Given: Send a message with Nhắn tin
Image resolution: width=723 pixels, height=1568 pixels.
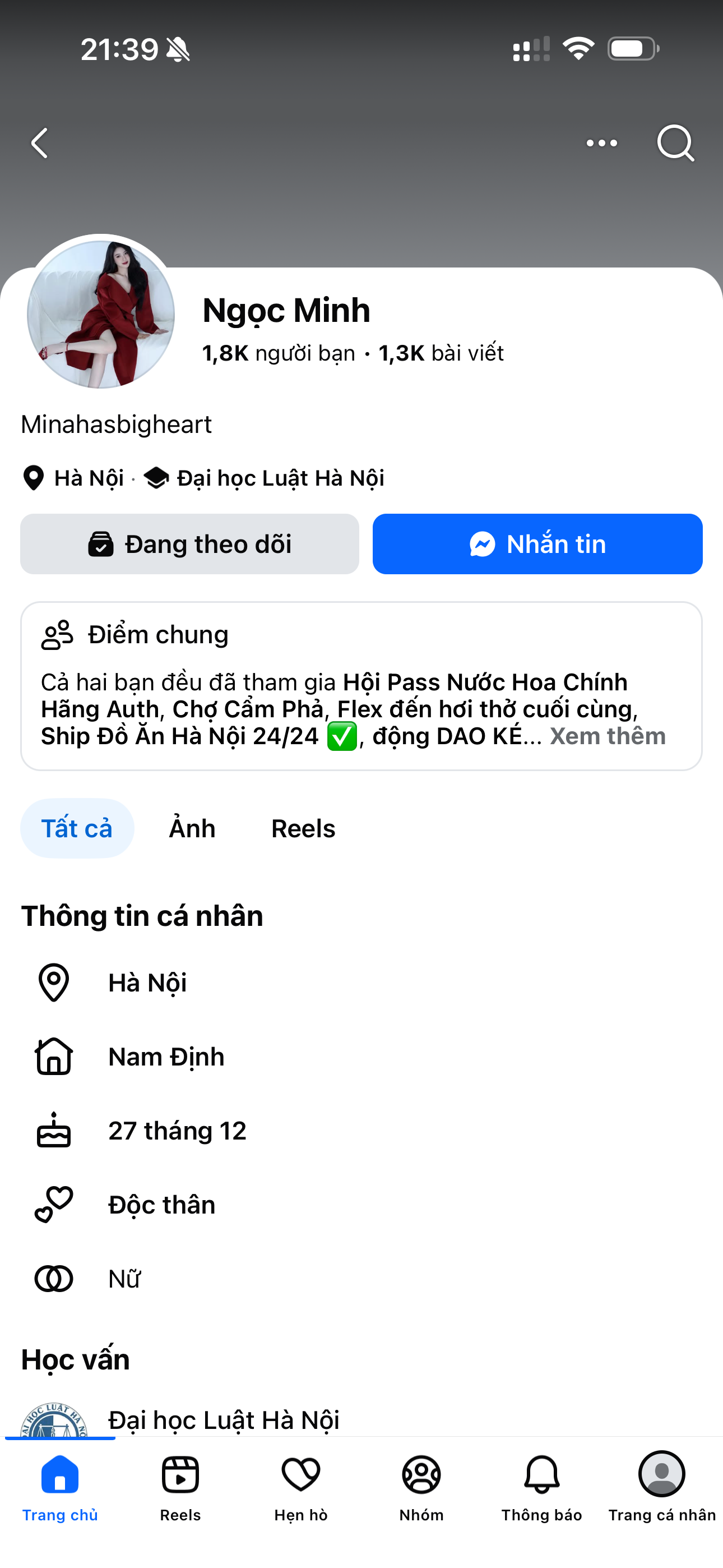Looking at the screenshot, I should click(537, 544).
